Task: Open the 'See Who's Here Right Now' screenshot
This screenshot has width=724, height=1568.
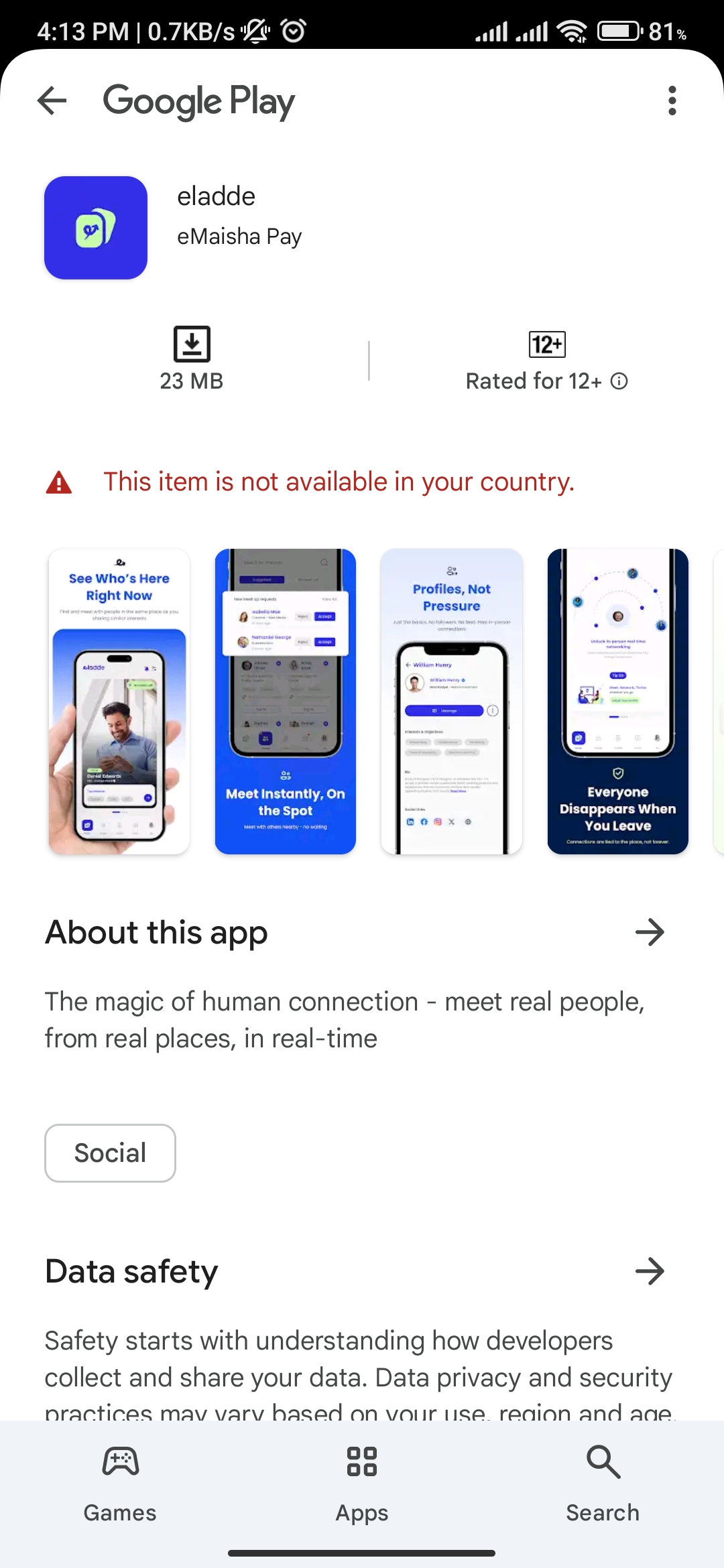Action: 119,702
